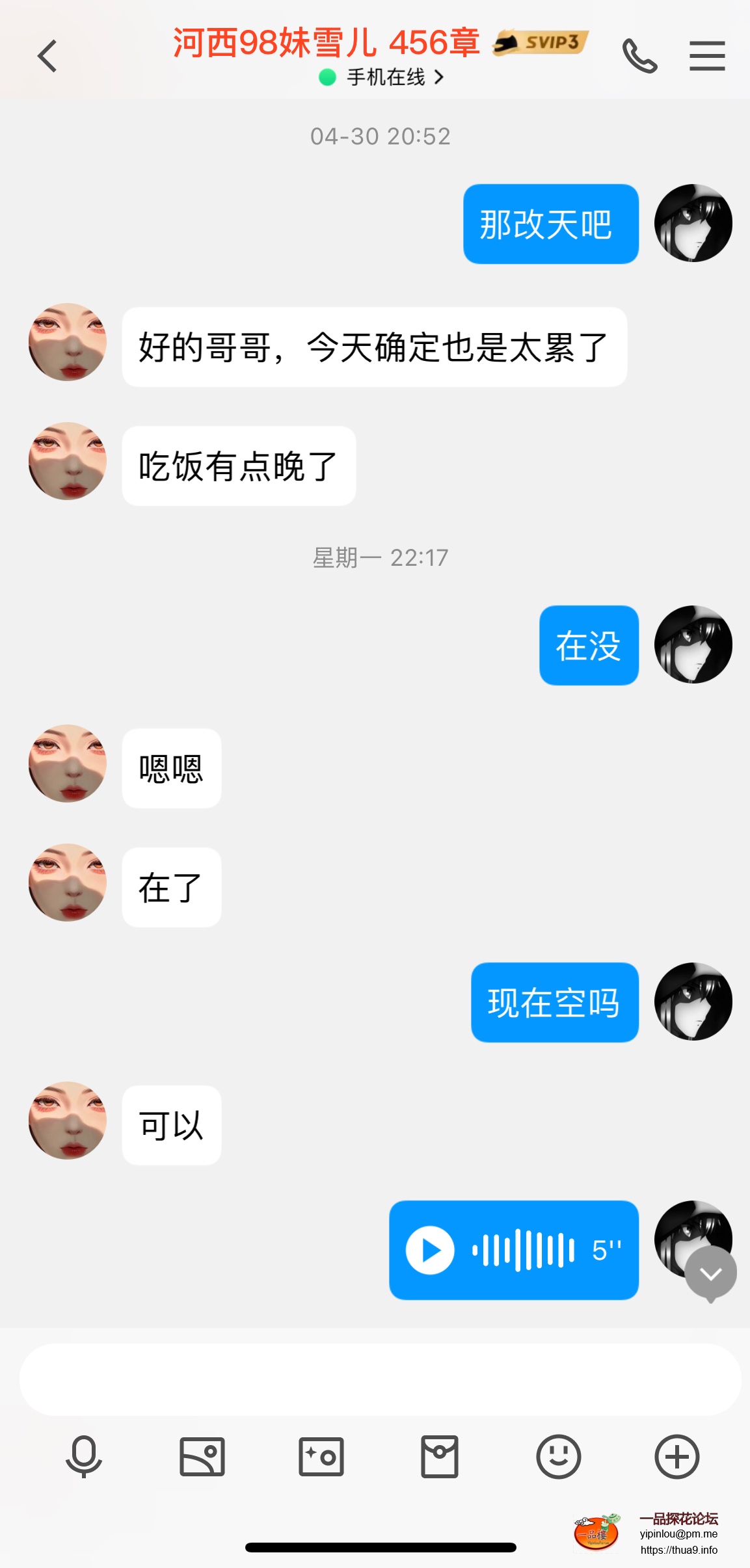
Task: Send a red packet
Action: [x=440, y=1457]
